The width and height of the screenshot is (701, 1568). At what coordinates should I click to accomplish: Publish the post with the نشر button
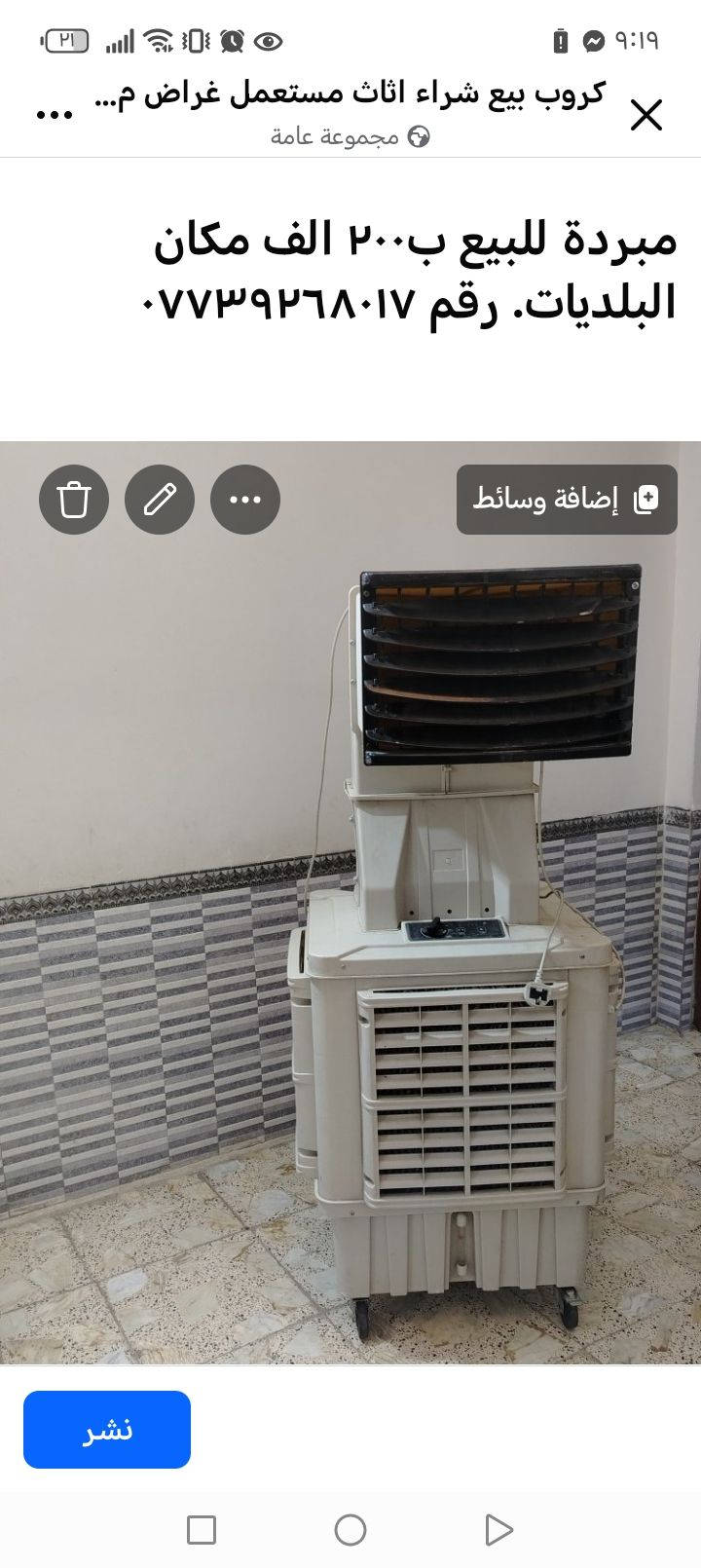click(x=107, y=1429)
